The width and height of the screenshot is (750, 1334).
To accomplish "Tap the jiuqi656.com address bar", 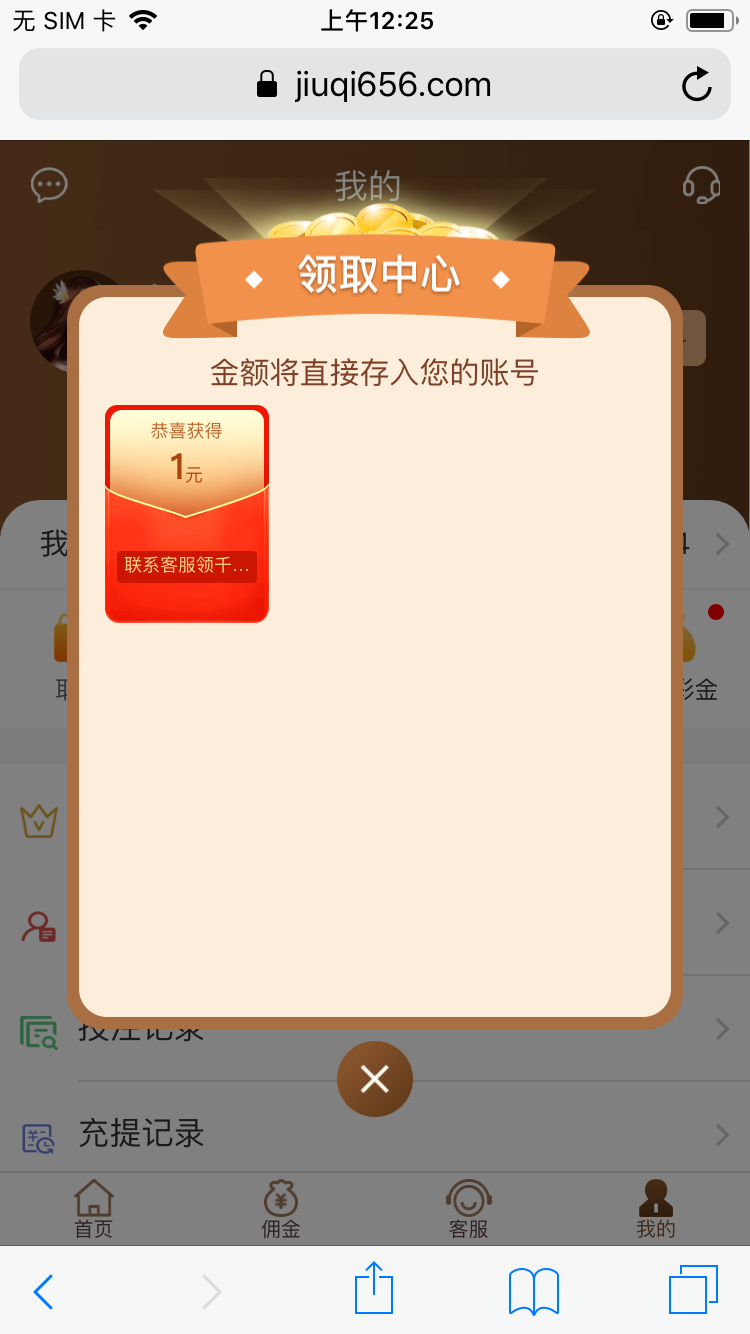I will pyautogui.click(x=374, y=85).
